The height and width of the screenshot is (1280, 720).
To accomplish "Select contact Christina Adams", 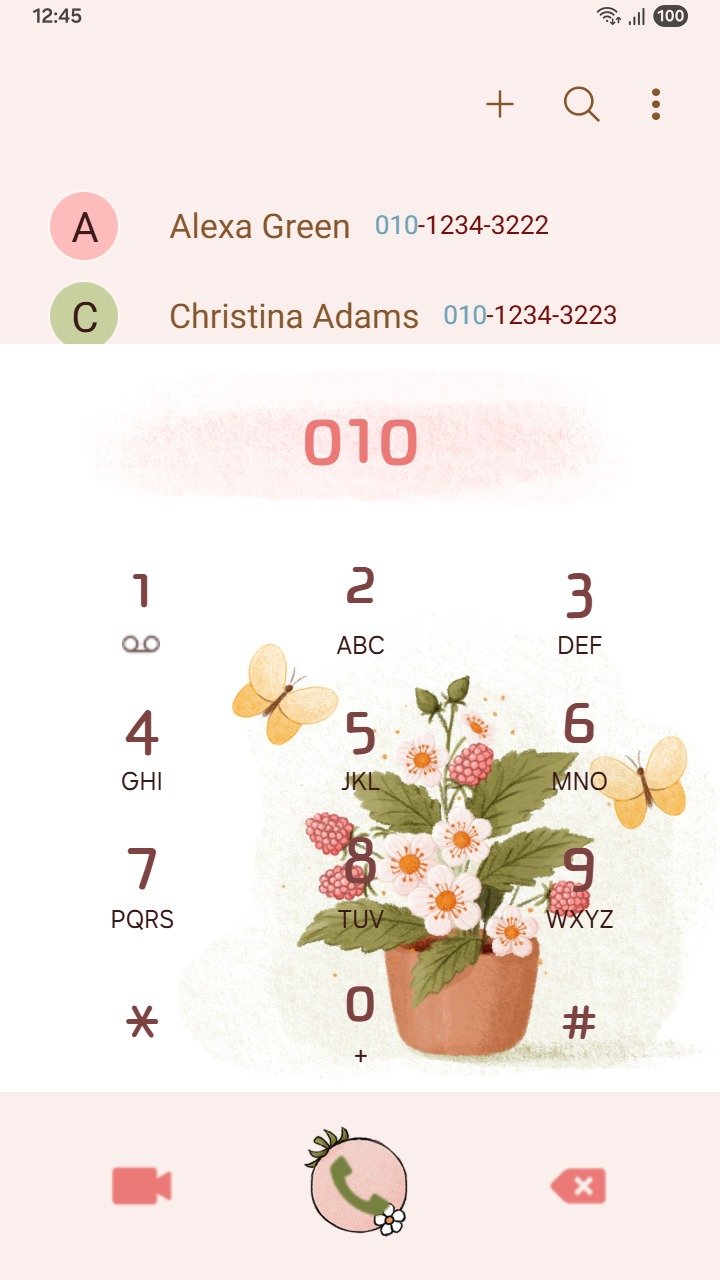I will 294,316.
